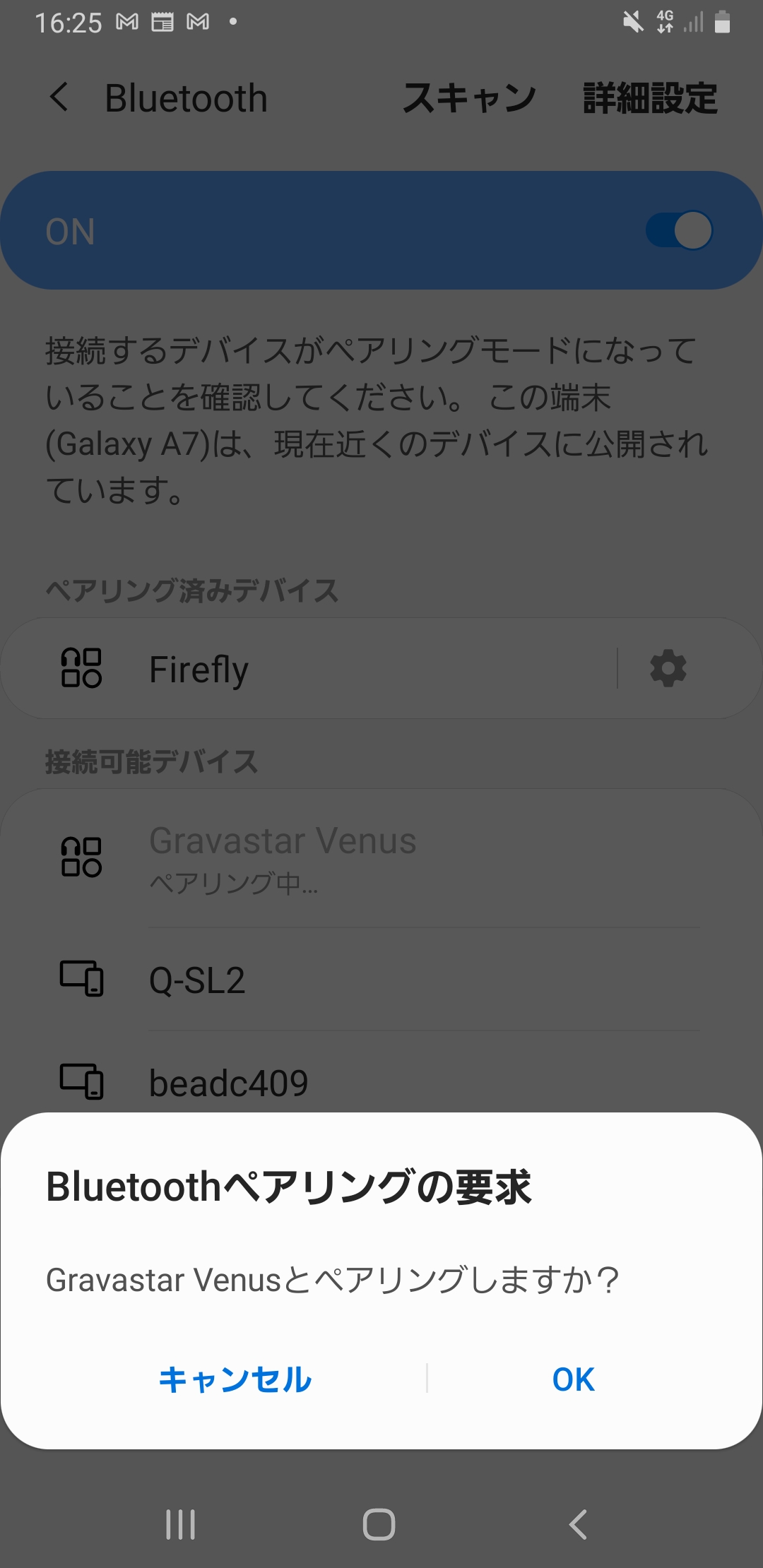Image resolution: width=763 pixels, height=1568 pixels.
Task: Open 詳細設定 advanced settings
Action: pyautogui.click(x=650, y=97)
